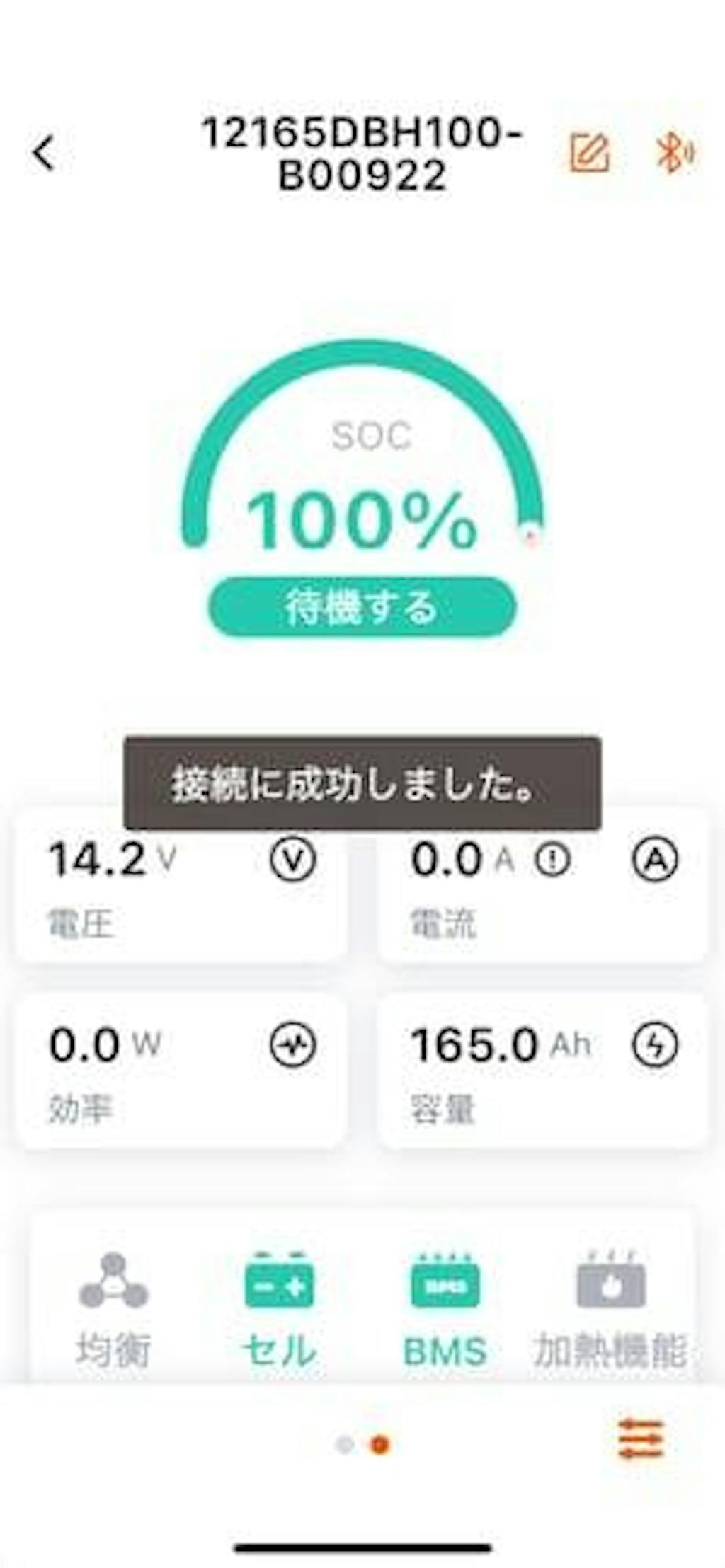Tap the 電流 current info icon
The width and height of the screenshot is (725, 1568).
tap(552, 860)
